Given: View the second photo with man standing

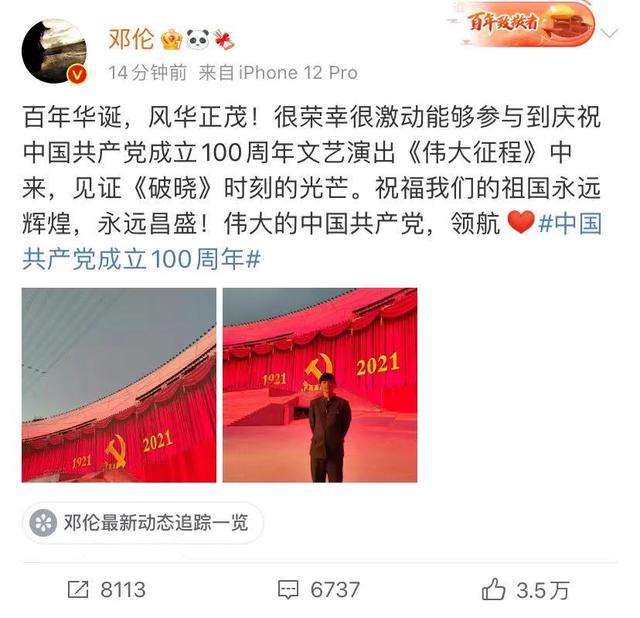Looking at the screenshot, I should 319,385.
